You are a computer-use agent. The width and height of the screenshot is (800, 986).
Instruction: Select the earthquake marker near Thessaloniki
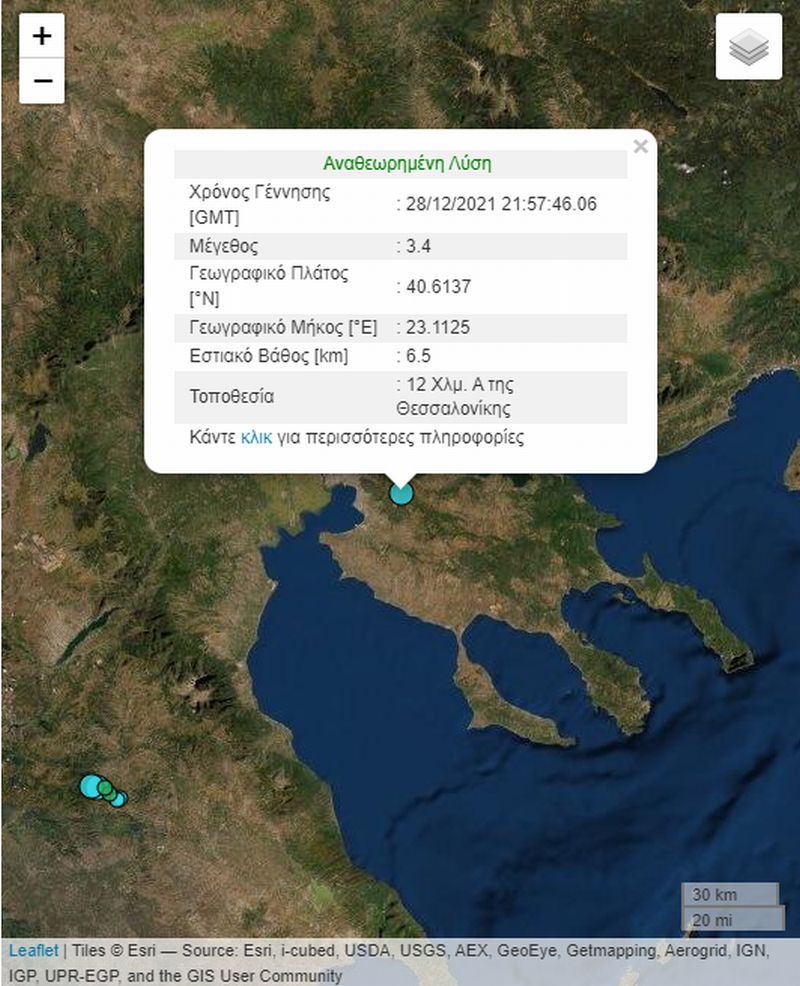(x=401, y=493)
